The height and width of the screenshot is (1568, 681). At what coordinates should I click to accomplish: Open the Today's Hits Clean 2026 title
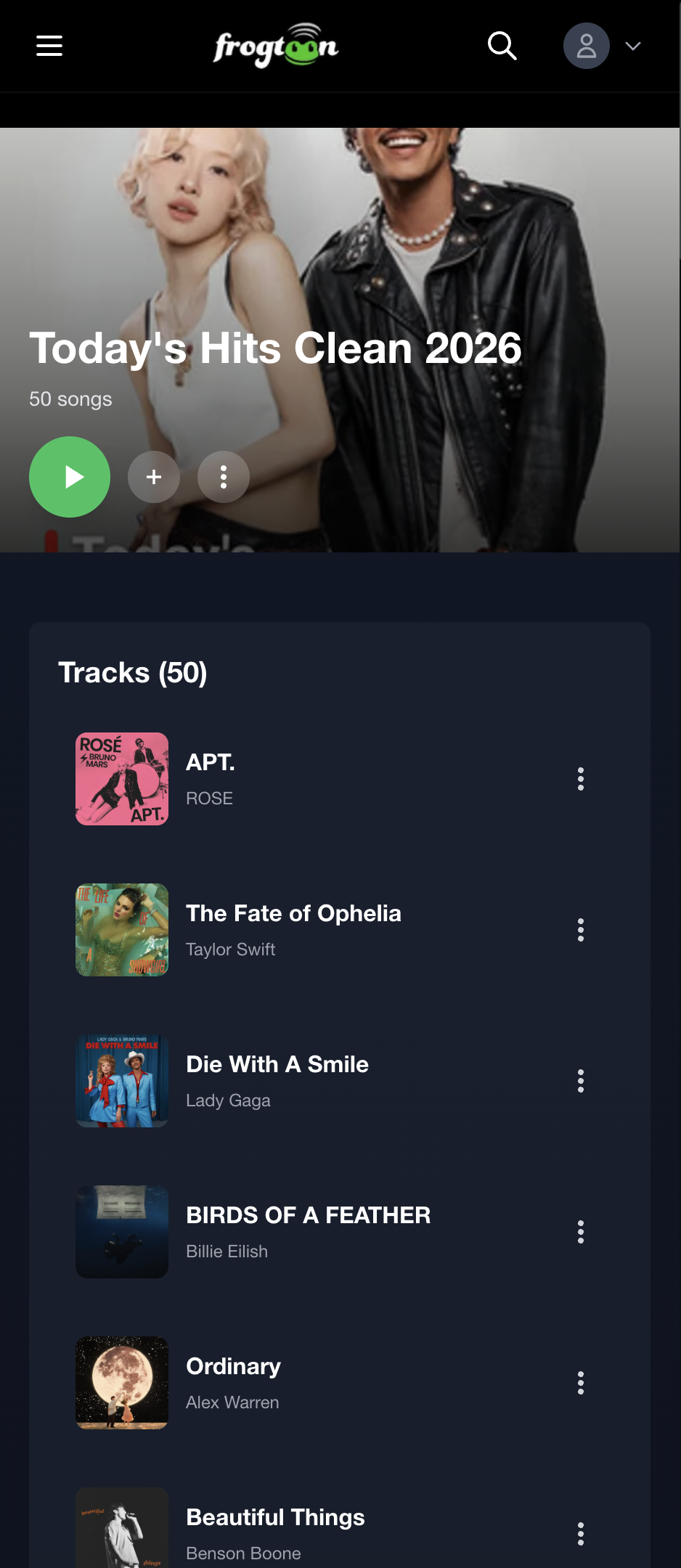click(274, 348)
